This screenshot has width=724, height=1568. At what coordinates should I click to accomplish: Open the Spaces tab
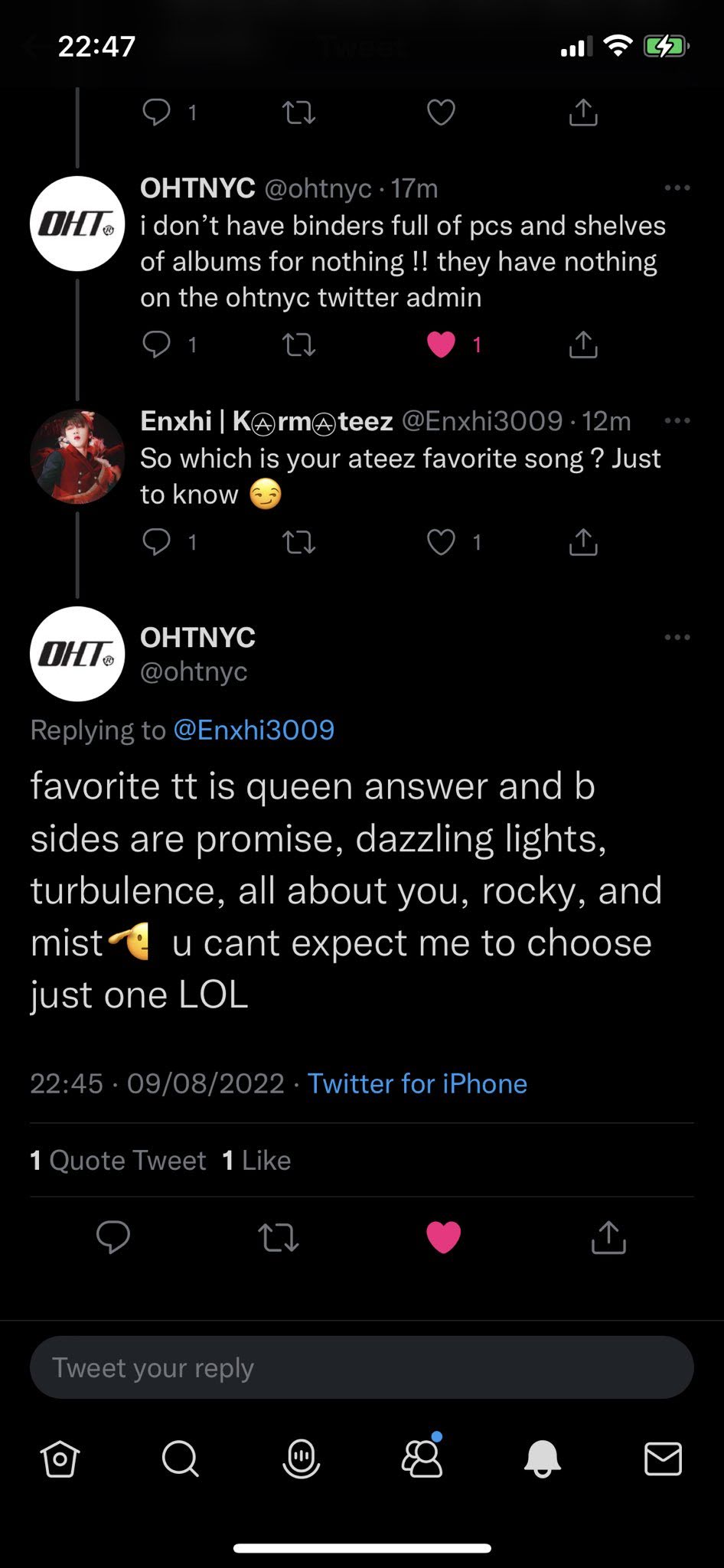tap(301, 1459)
